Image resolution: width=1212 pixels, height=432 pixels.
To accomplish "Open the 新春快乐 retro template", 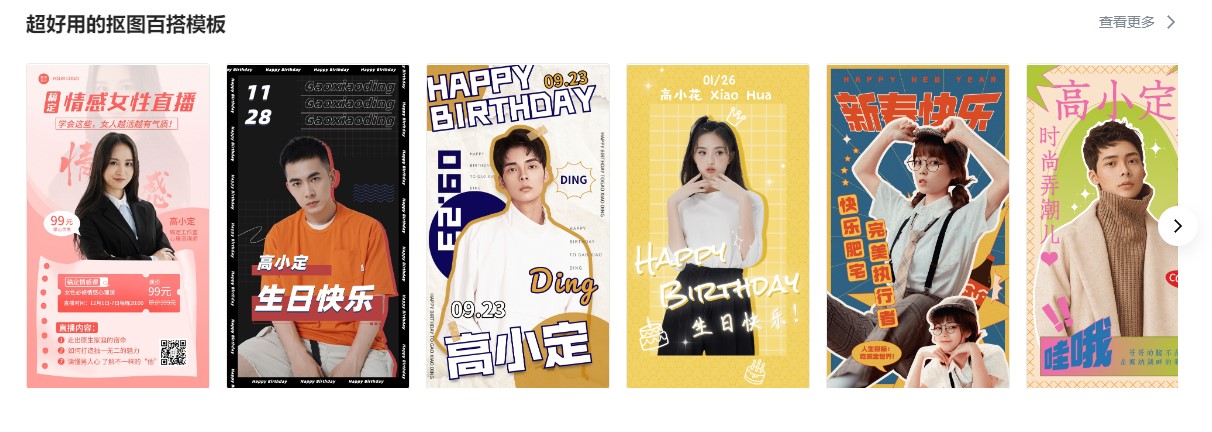I will click(918, 226).
